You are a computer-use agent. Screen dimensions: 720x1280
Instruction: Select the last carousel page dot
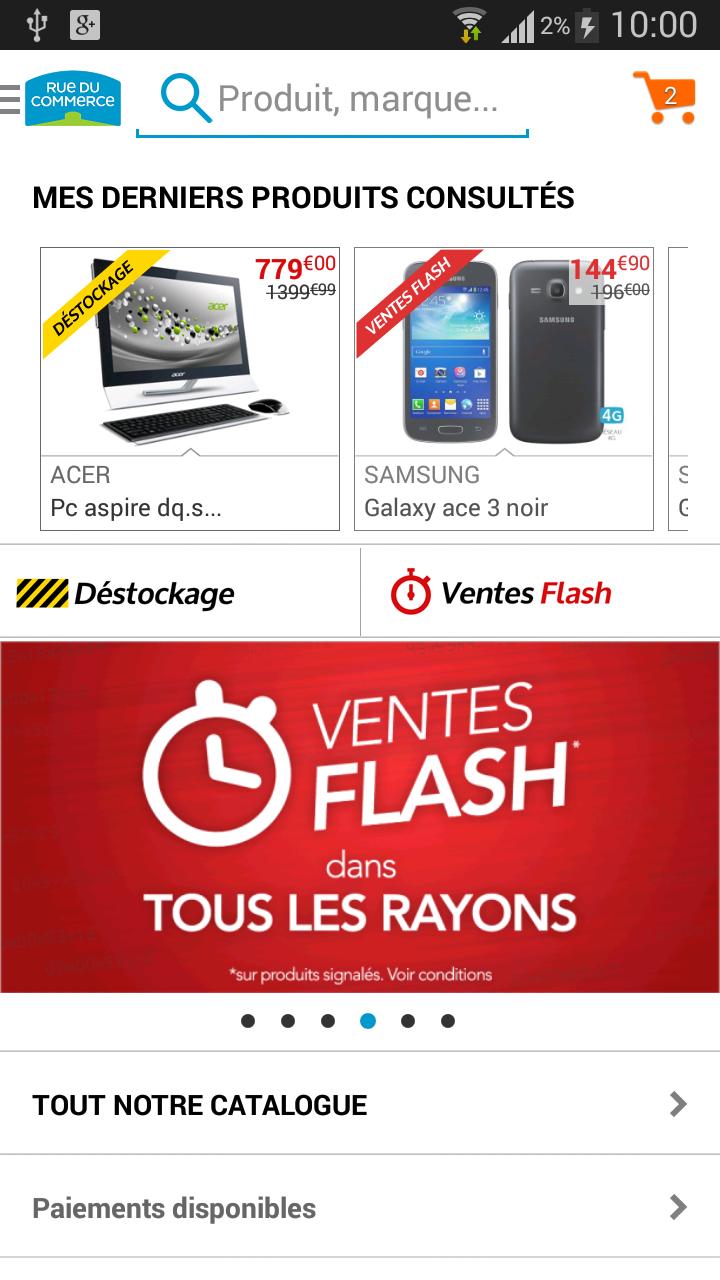click(x=448, y=1021)
